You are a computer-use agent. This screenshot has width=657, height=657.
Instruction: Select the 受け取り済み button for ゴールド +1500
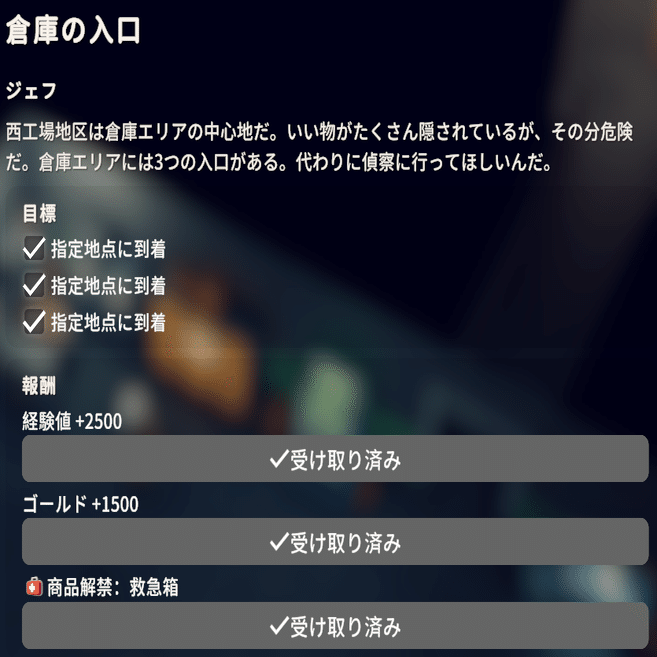pos(335,543)
